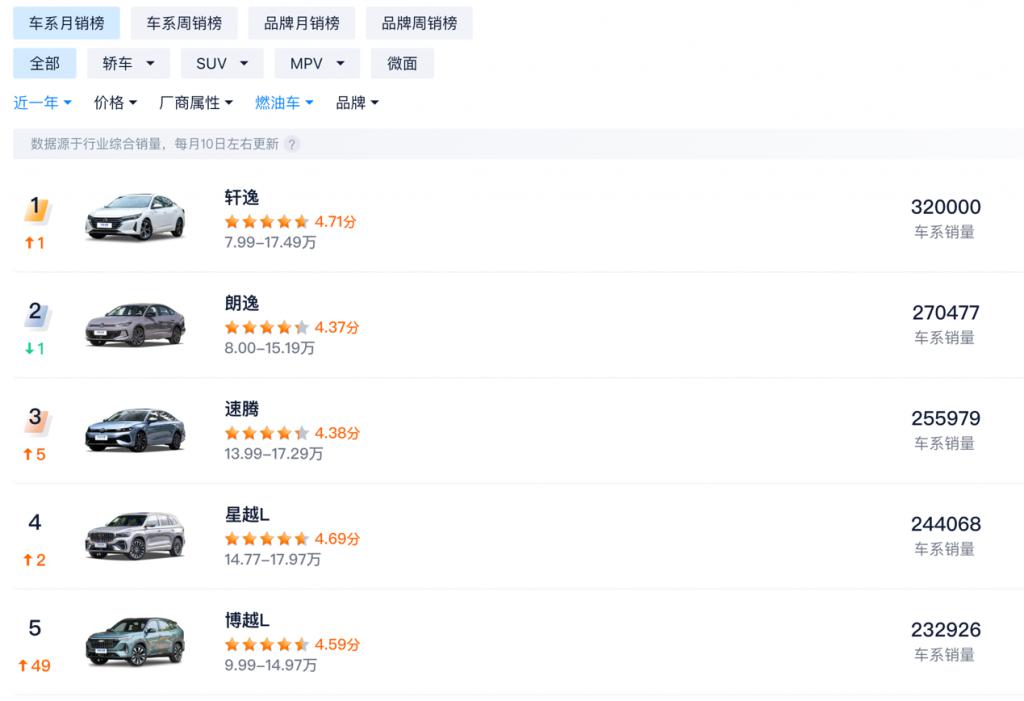This screenshot has width=1024, height=701.
Task: Open the 近一年 time range dropdown
Action: 42,103
